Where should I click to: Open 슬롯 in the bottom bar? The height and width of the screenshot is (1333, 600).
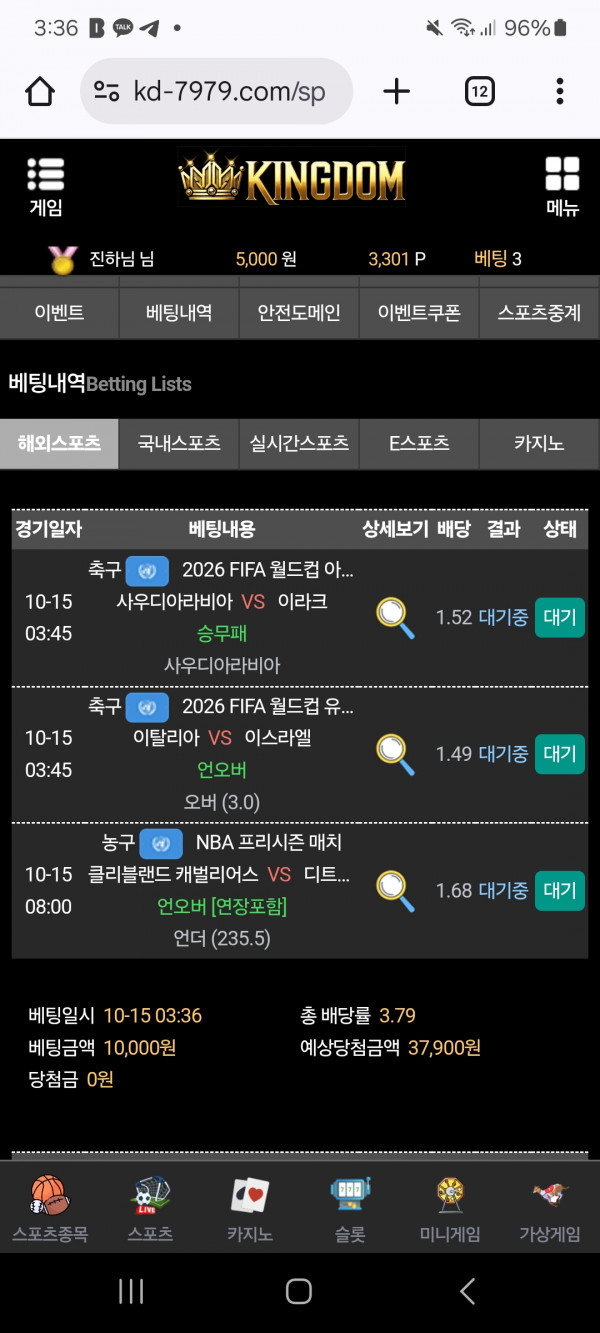pos(350,1208)
